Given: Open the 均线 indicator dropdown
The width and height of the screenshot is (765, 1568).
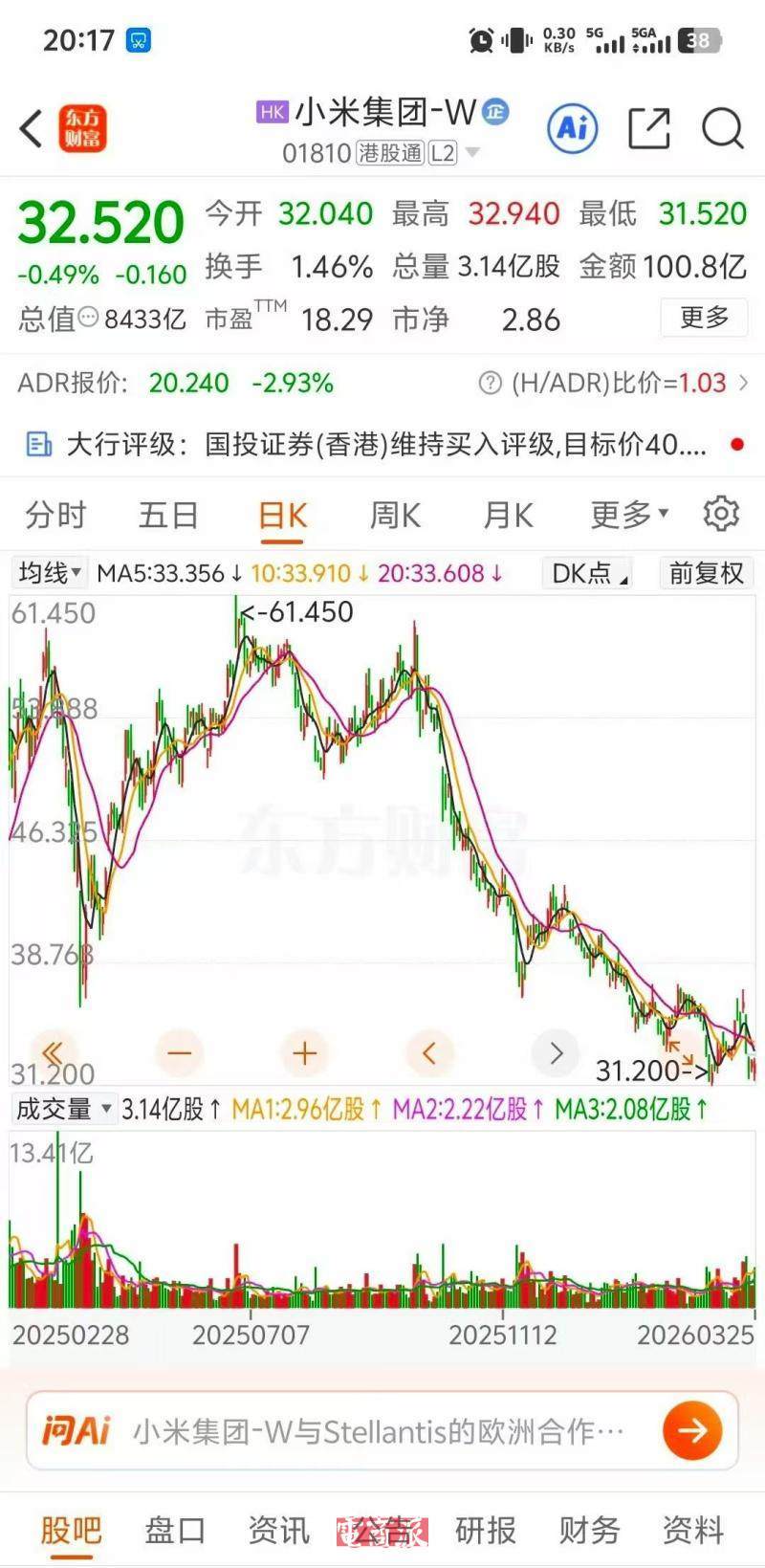Looking at the screenshot, I should pos(50,573).
